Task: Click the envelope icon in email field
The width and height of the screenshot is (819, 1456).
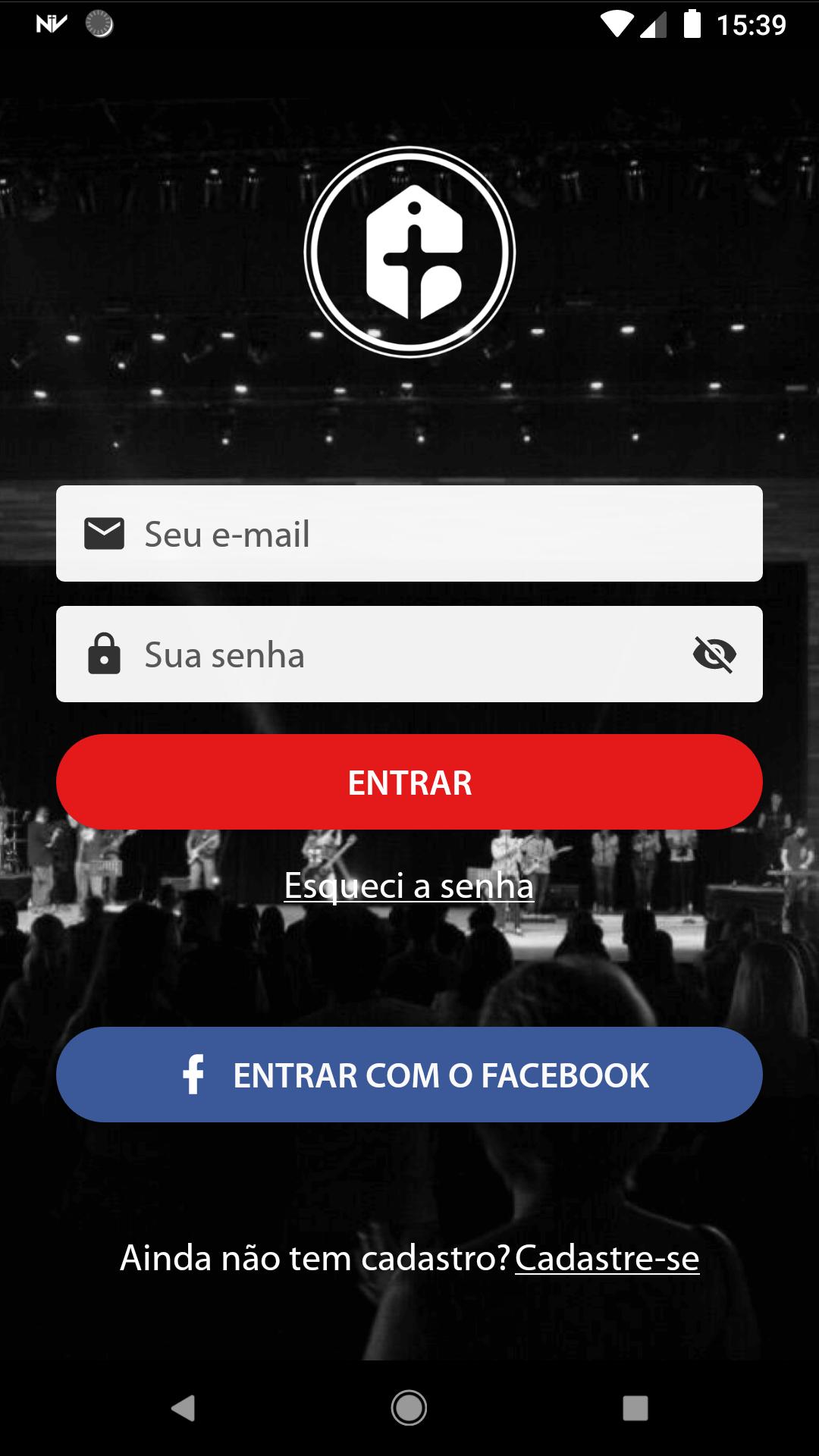Action: tap(103, 533)
